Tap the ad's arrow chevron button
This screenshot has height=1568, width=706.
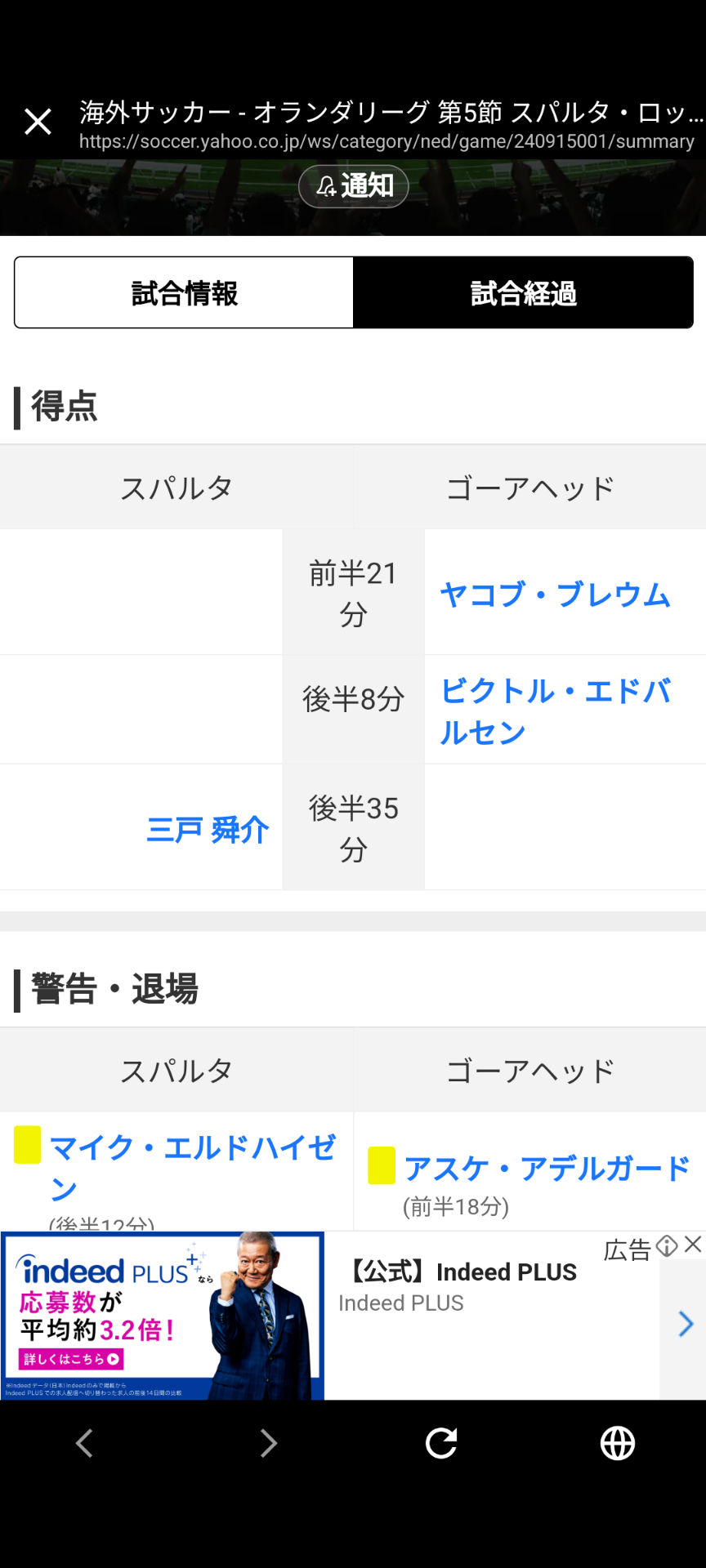click(685, 1324)
